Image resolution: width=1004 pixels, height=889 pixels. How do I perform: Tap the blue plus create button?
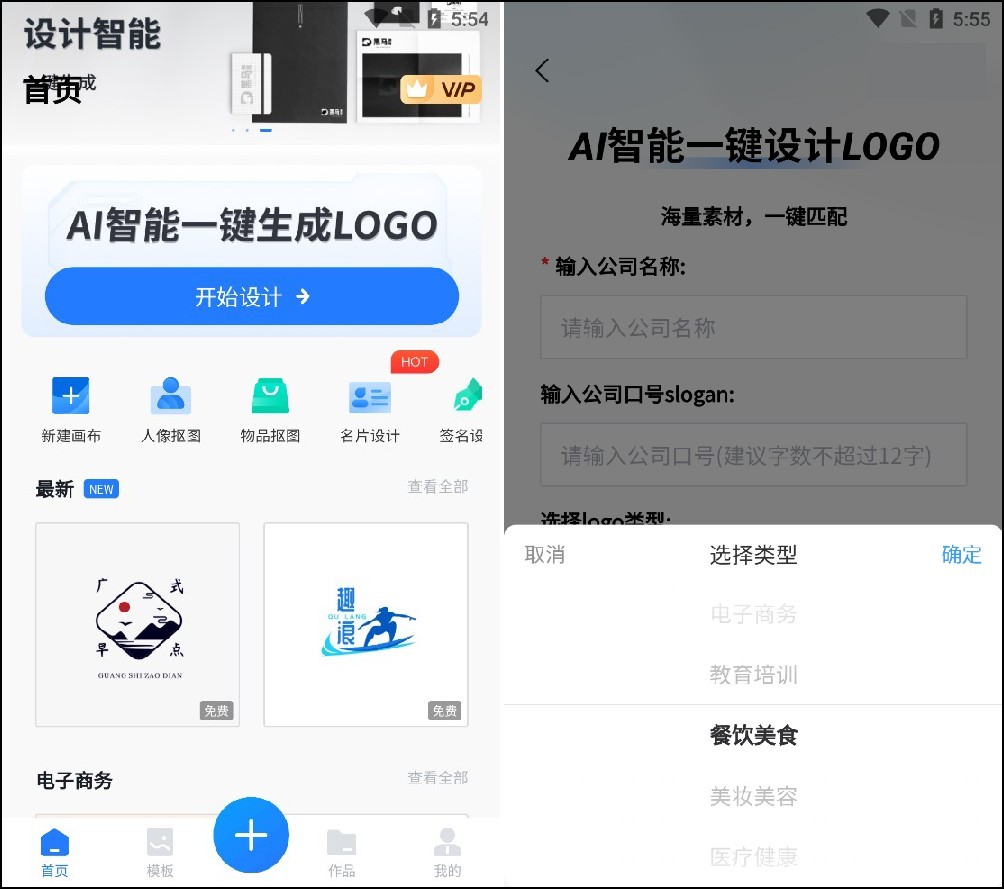251,835
